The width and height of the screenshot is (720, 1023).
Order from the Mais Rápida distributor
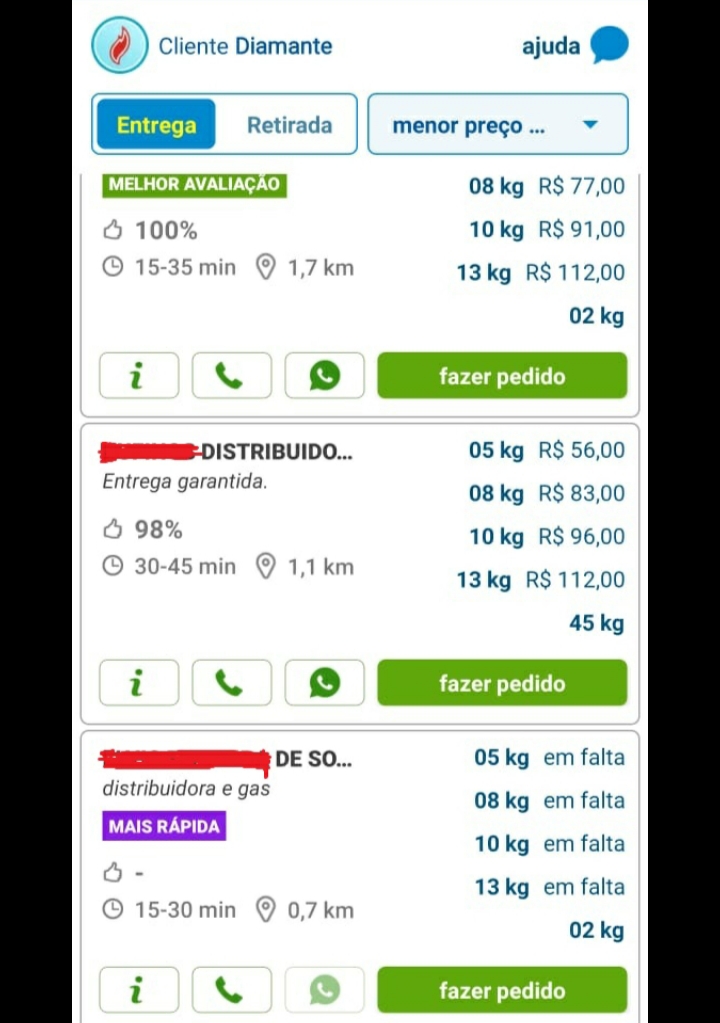pyautogui.click(x=502, y=990)
